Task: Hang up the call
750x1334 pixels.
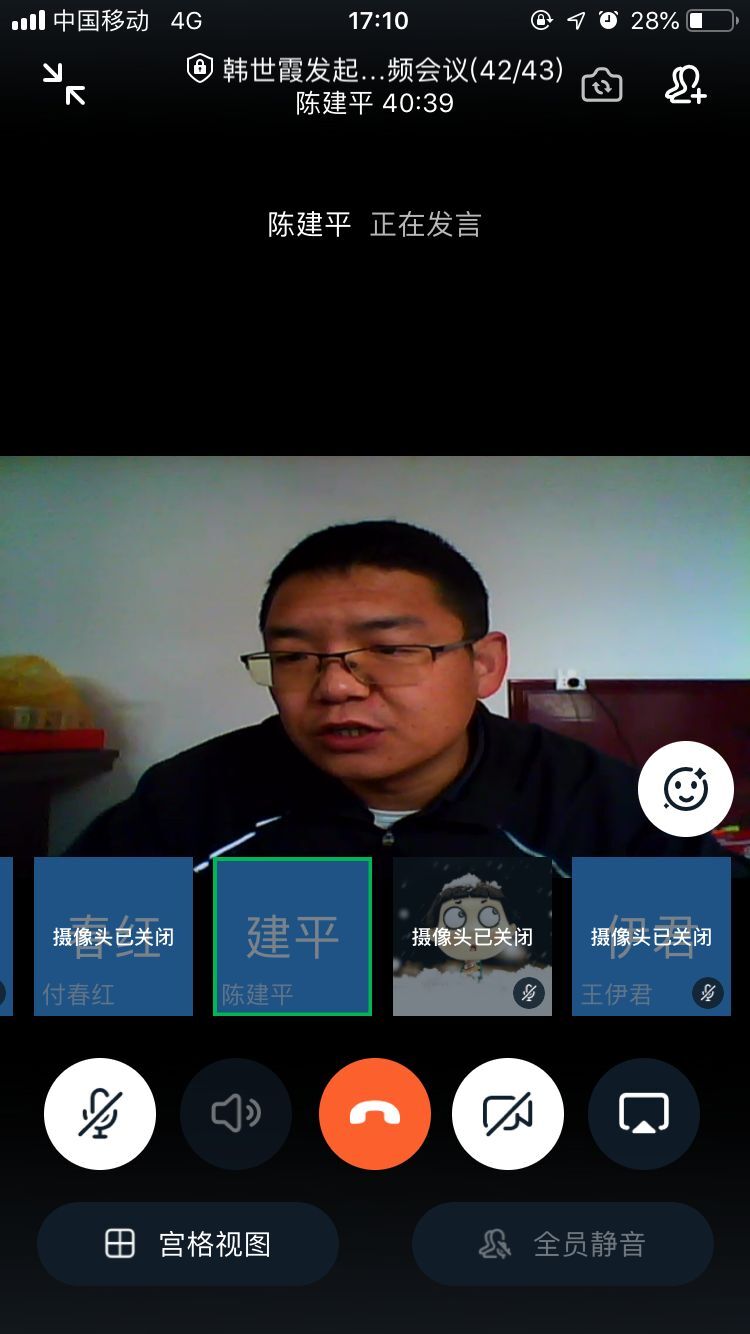Action: click(375, 1114)
